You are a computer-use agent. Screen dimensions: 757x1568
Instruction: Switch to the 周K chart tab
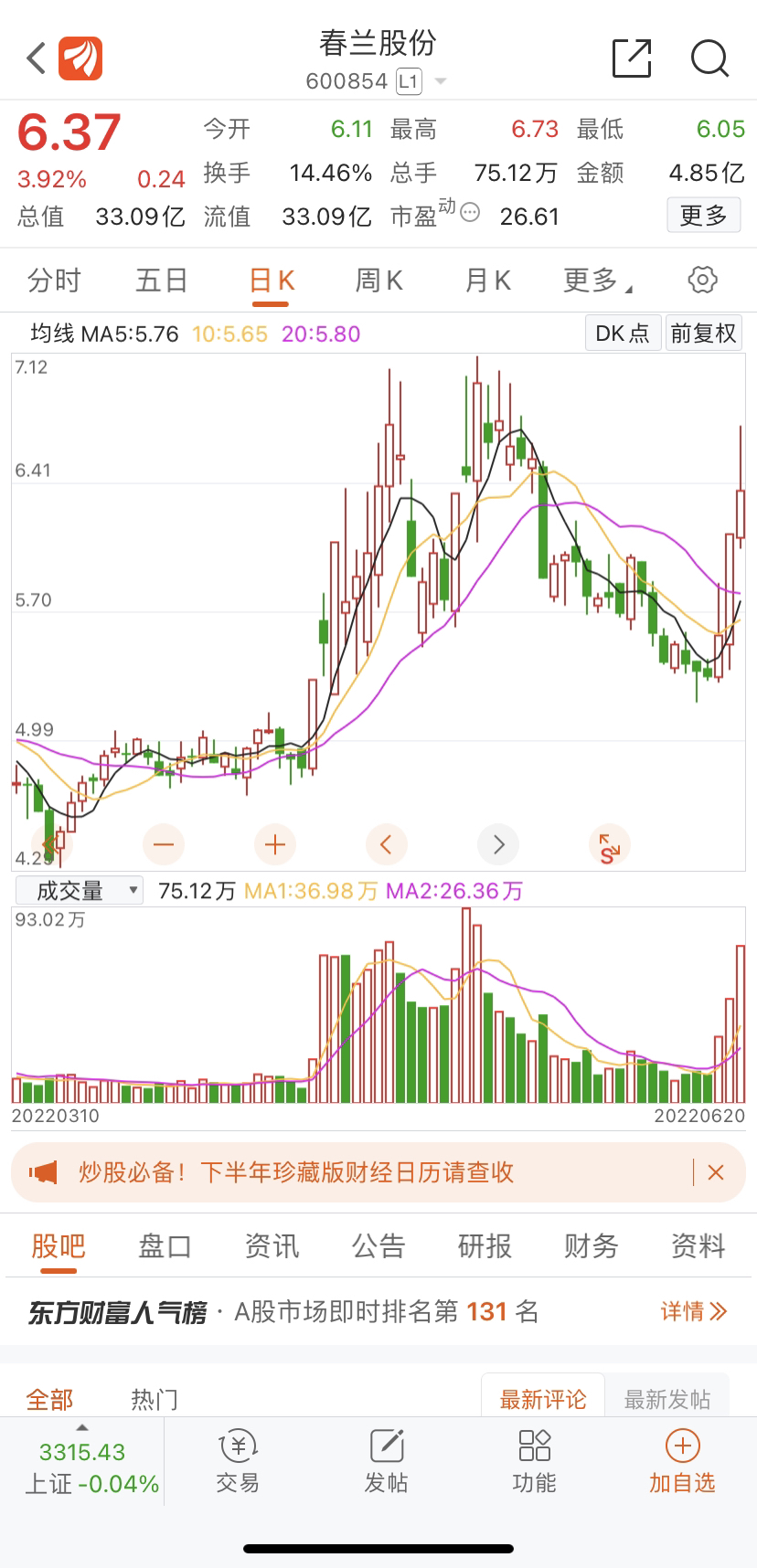379,280
